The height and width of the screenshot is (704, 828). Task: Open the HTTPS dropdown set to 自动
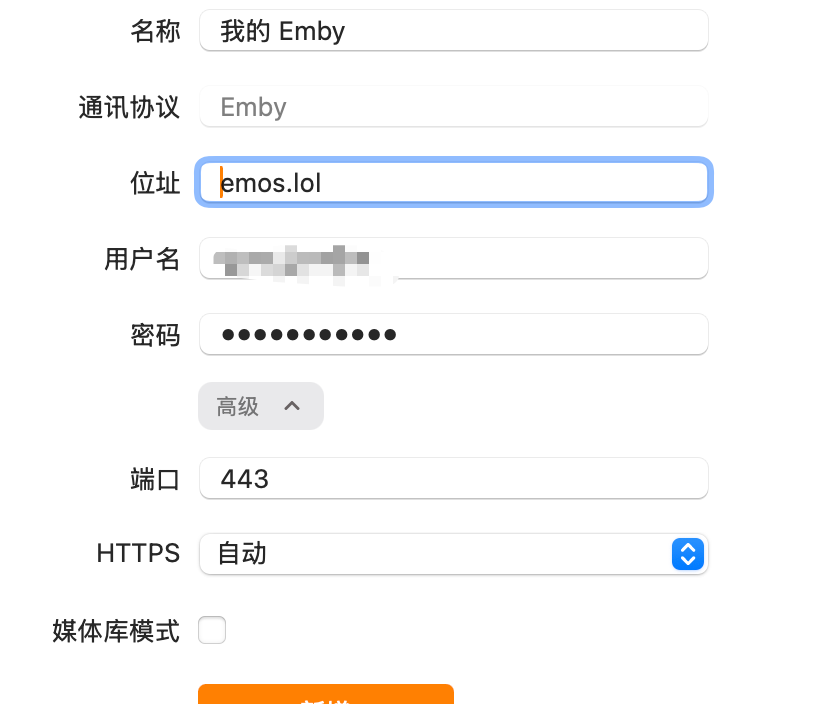tap(454, 554)
